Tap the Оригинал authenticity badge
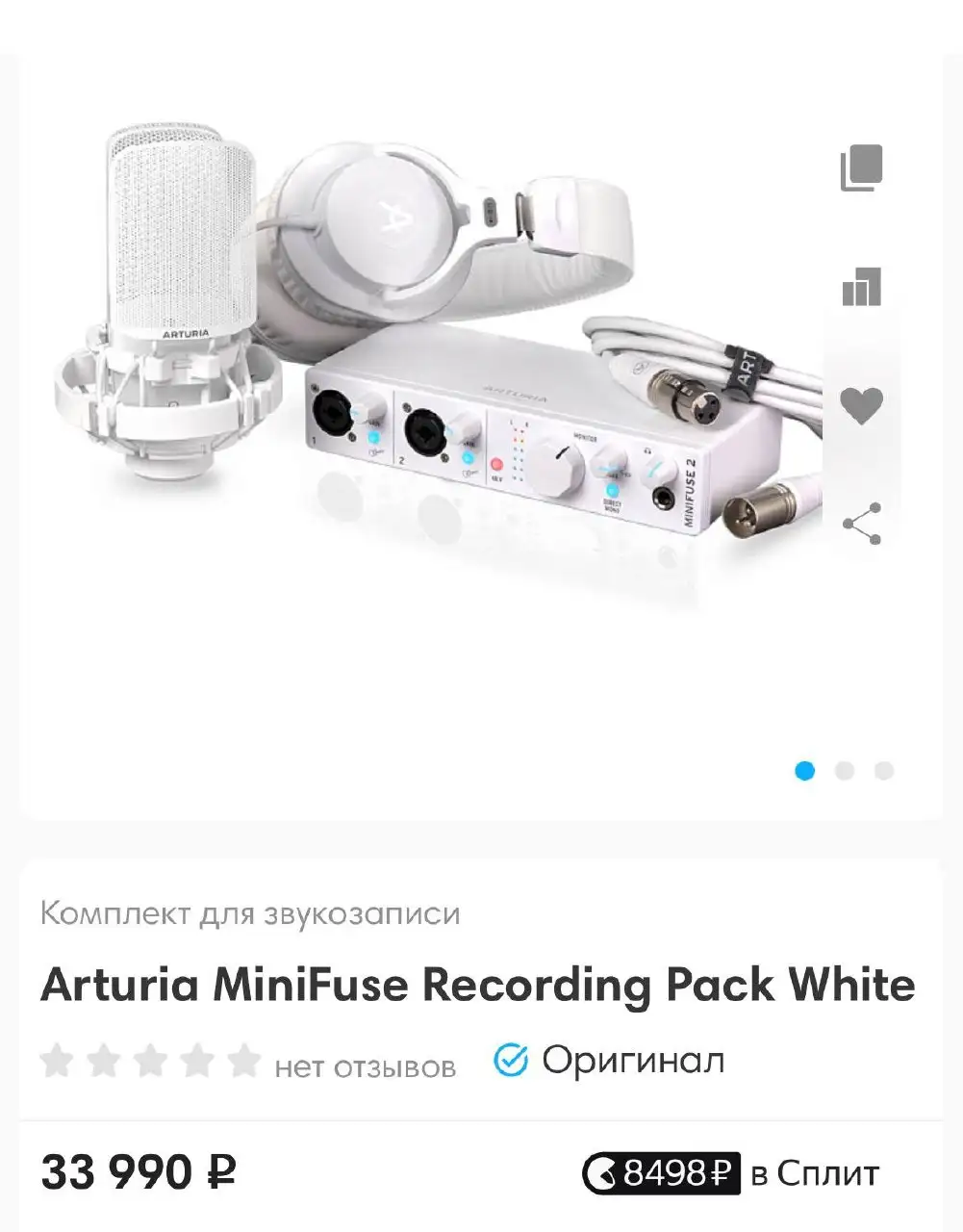This screenshot has width=963, height=1232. coord(609,1061)
